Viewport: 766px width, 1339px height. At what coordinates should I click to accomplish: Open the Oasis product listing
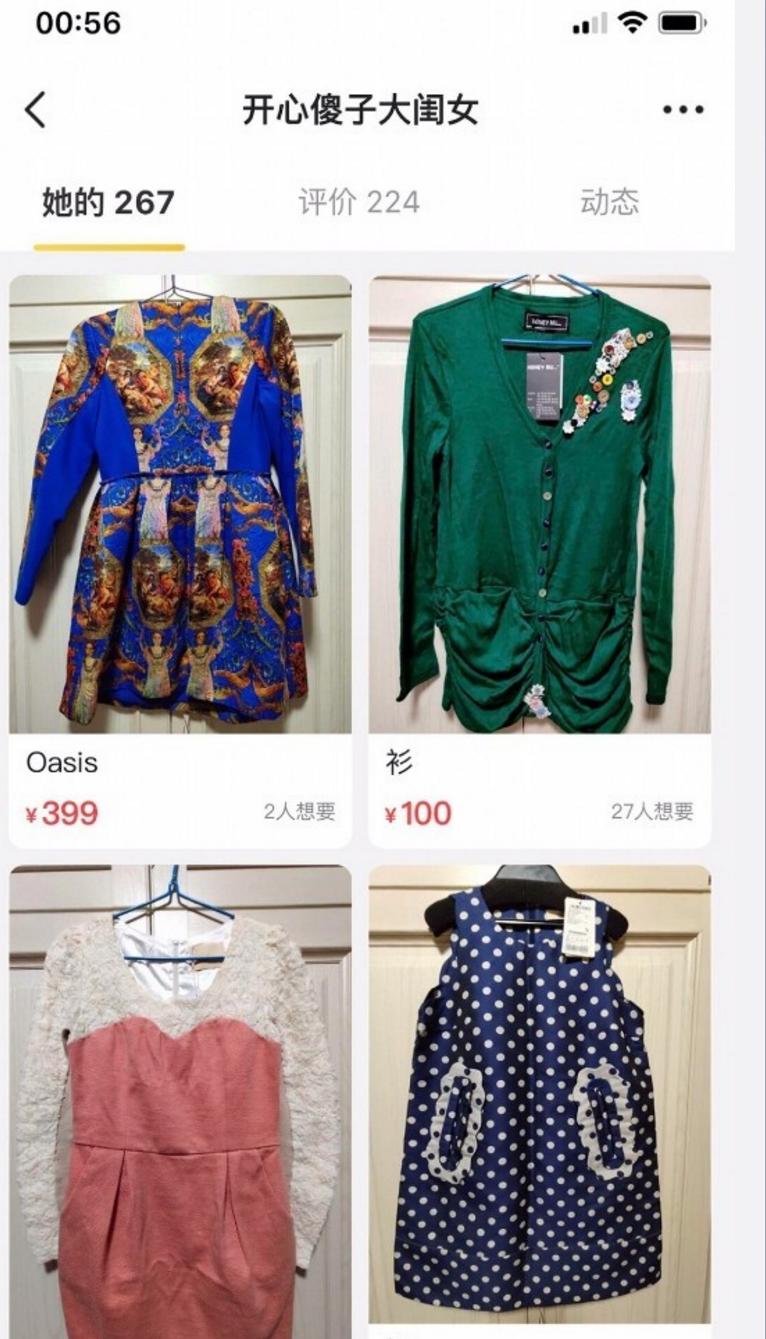pyautogui.click(x=180, y=500)
